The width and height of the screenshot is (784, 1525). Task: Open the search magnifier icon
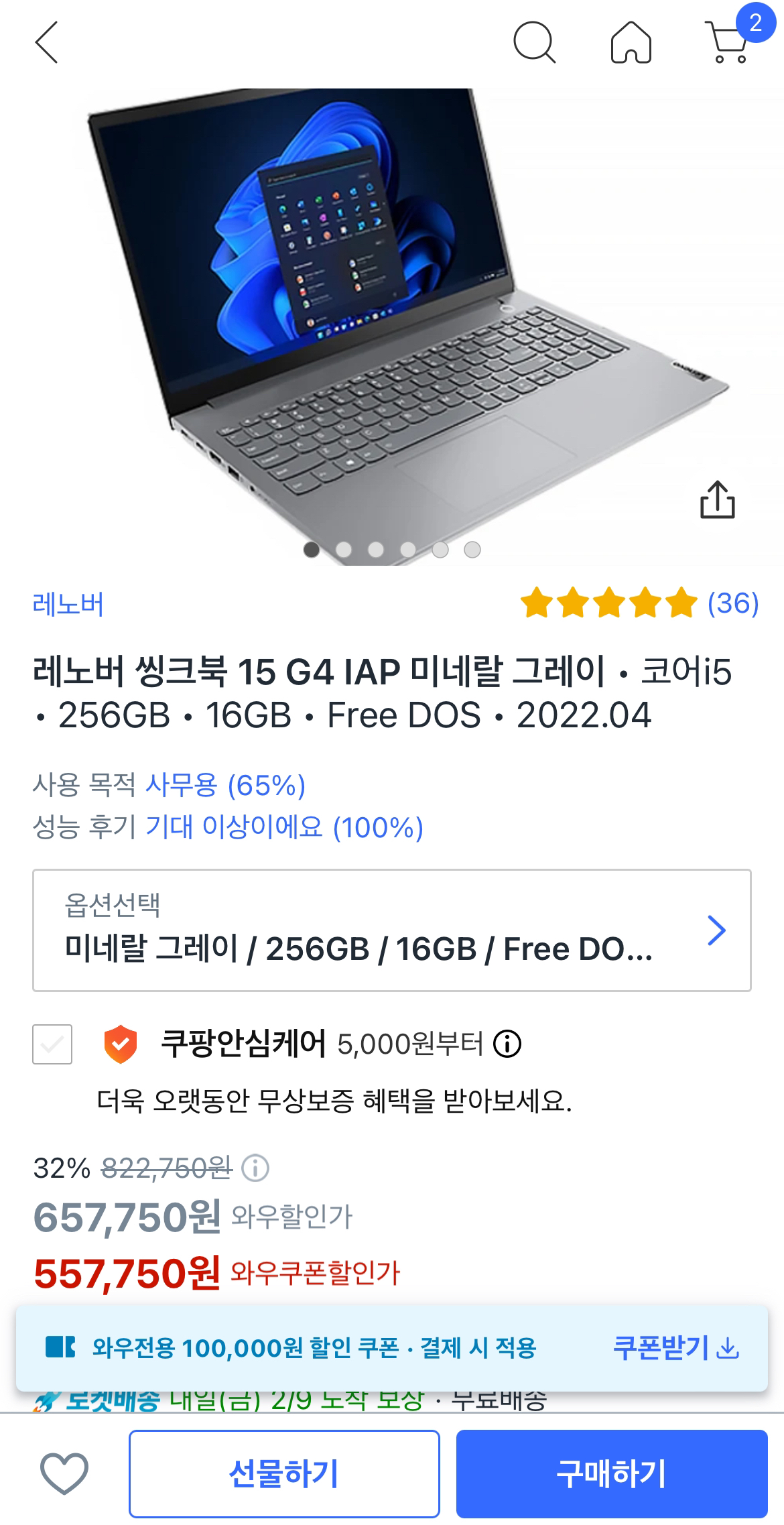[534, 42]
